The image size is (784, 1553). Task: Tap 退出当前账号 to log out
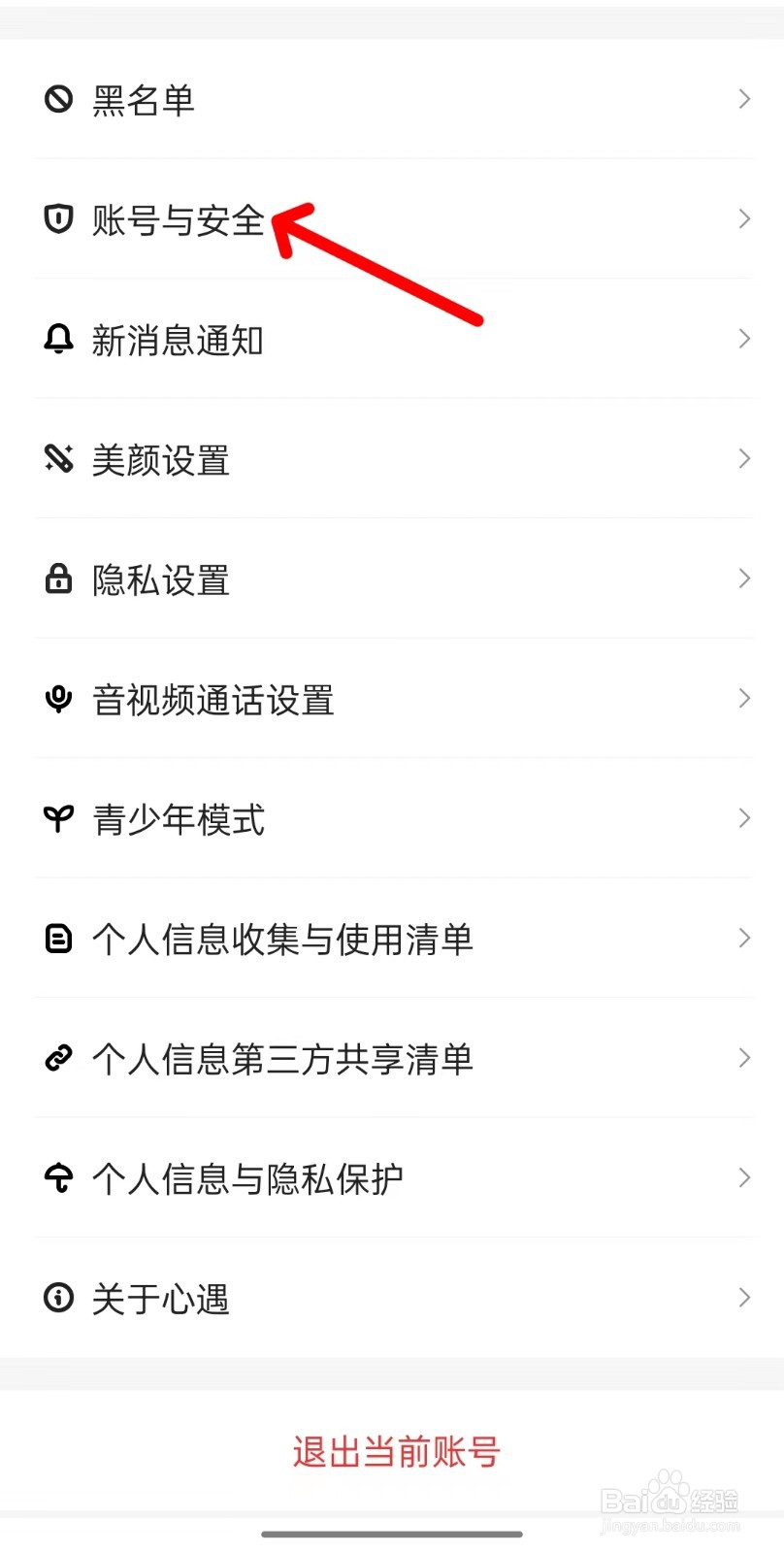click(396, 1452)
